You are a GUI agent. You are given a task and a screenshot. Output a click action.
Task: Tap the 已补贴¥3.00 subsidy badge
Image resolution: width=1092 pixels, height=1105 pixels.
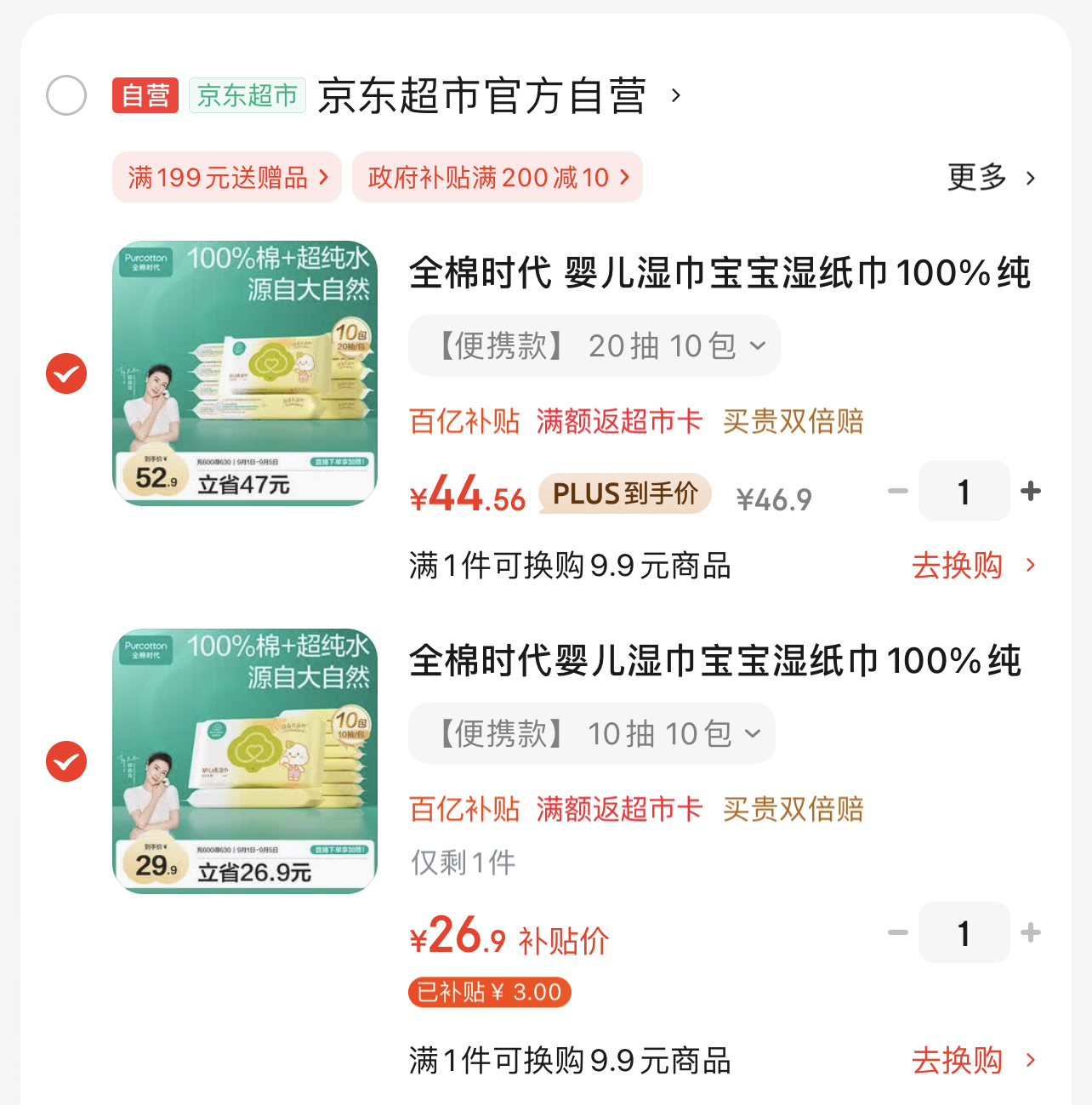489,992
